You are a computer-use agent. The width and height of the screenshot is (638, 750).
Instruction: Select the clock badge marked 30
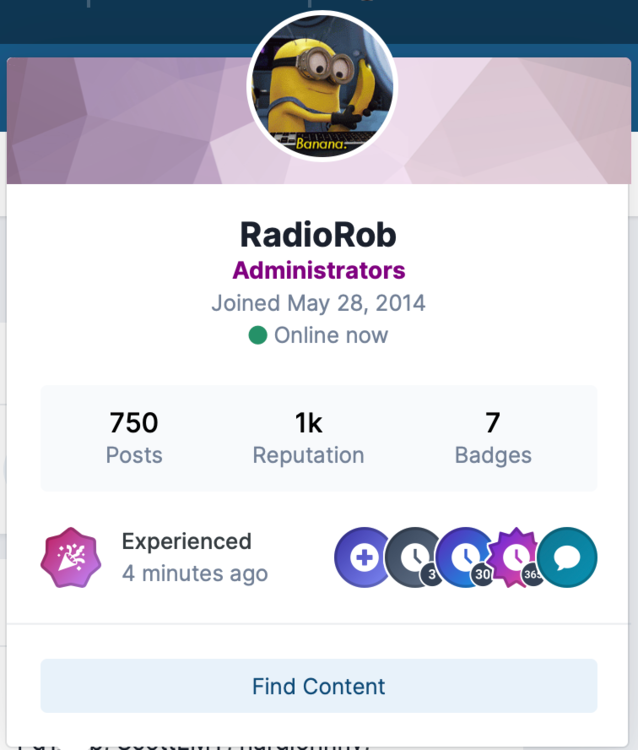(463, 556)
